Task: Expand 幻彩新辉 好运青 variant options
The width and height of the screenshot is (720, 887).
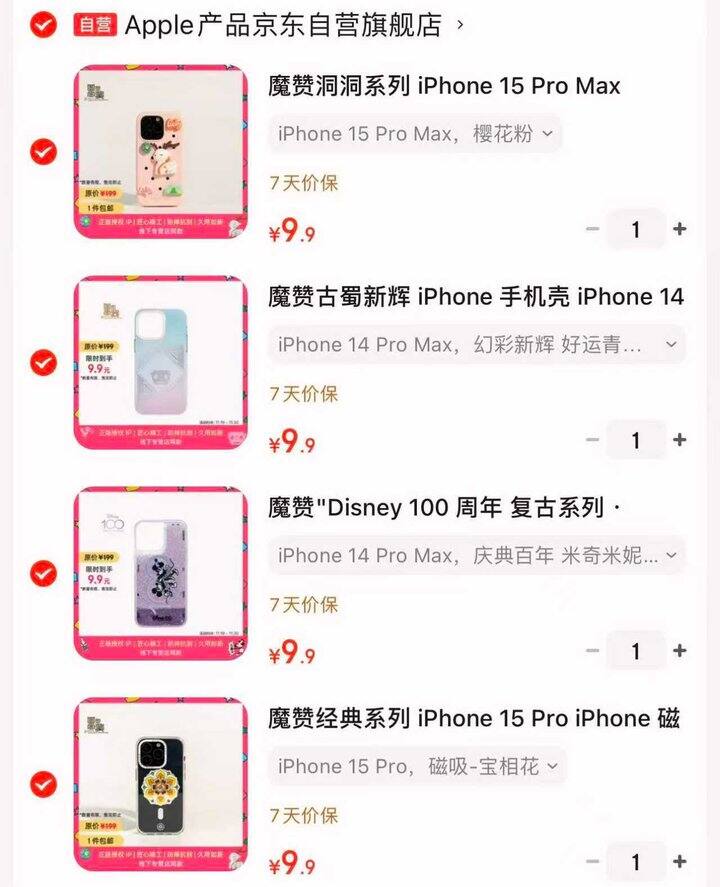Action: pyautogui.click(x=476, y=345)
